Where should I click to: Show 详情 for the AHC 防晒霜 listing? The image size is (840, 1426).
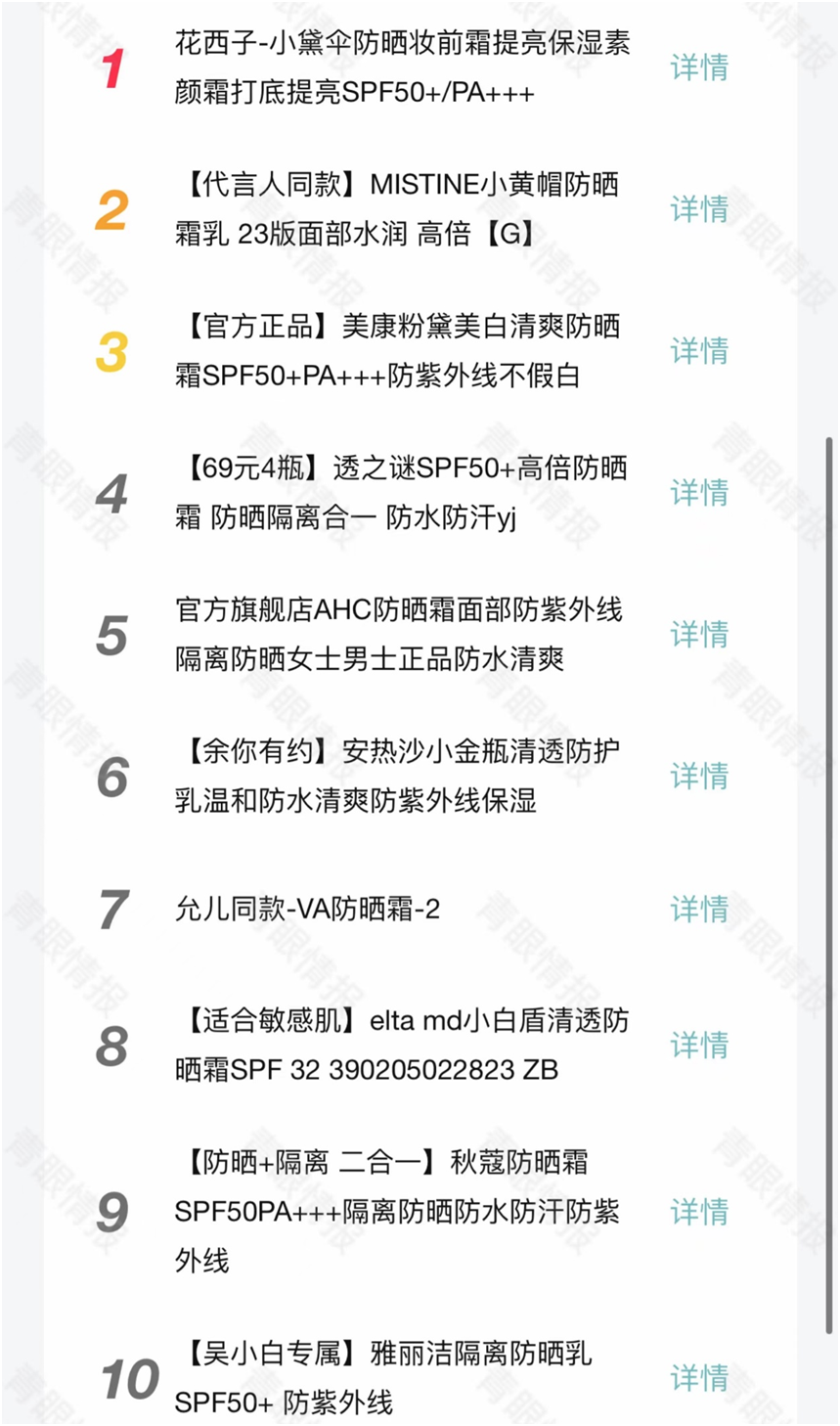pos(699,635)
